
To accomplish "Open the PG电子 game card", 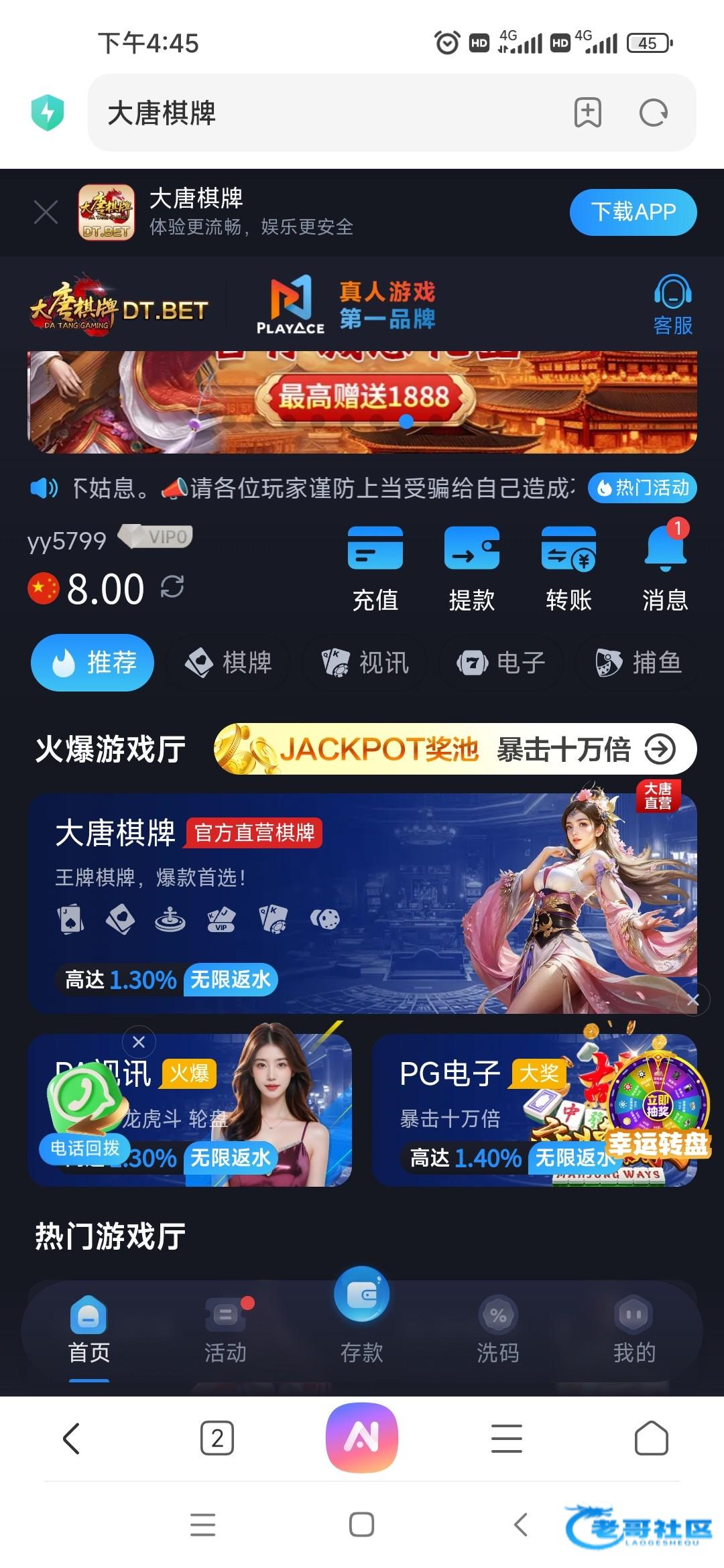I will pyautogui.click(x=469, y=1109).
